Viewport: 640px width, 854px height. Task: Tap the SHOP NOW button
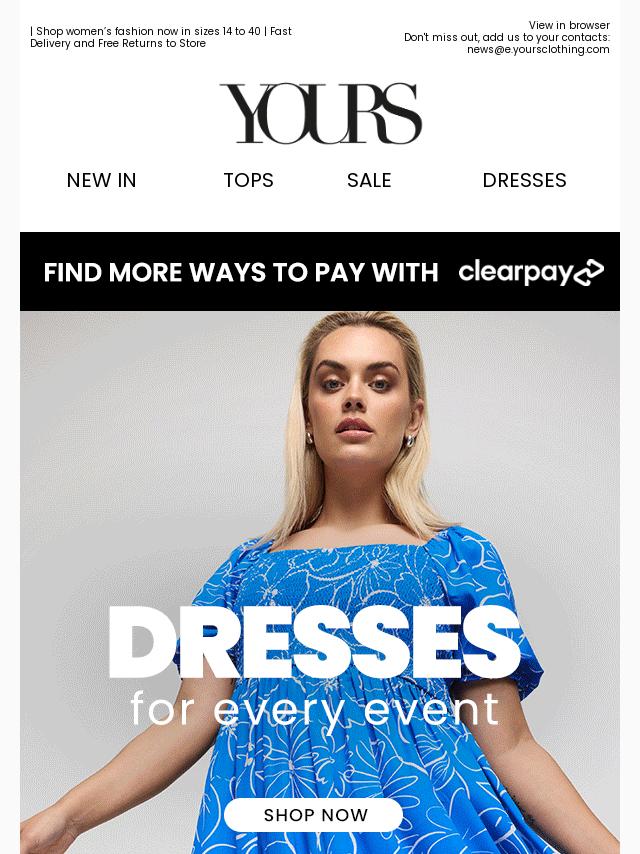(315, 815)
